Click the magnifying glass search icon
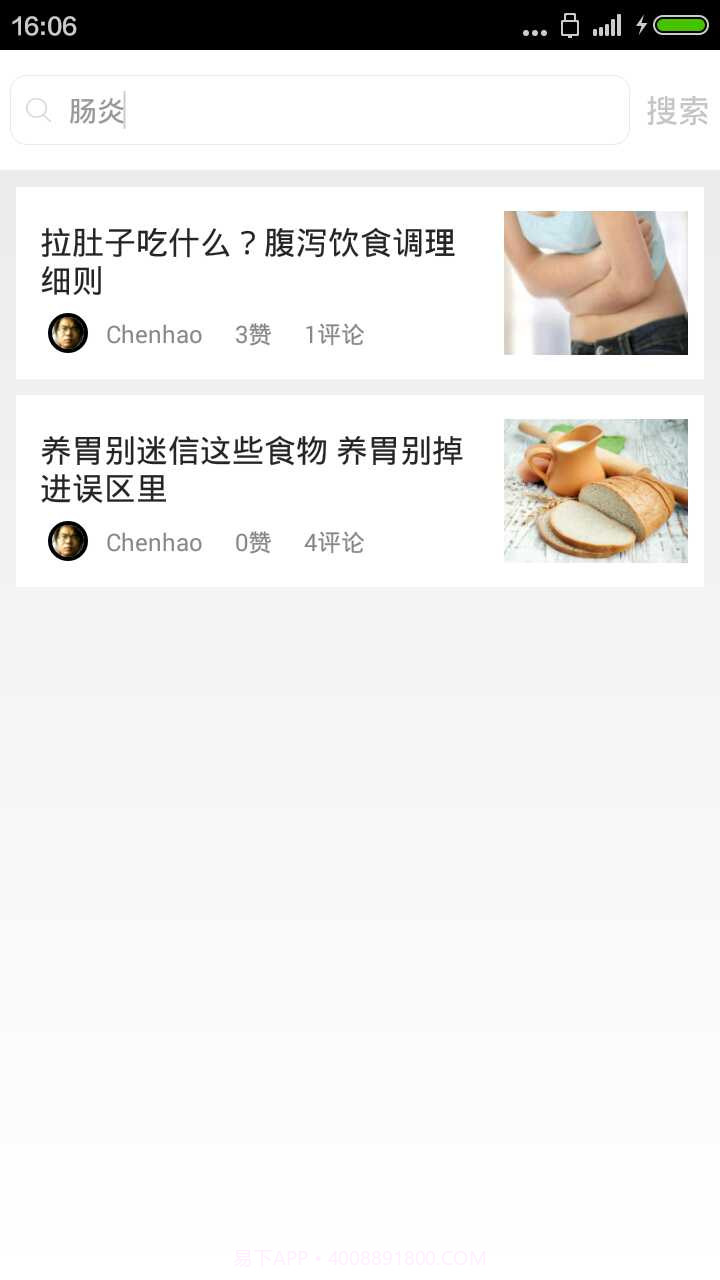 pos(38,110)
